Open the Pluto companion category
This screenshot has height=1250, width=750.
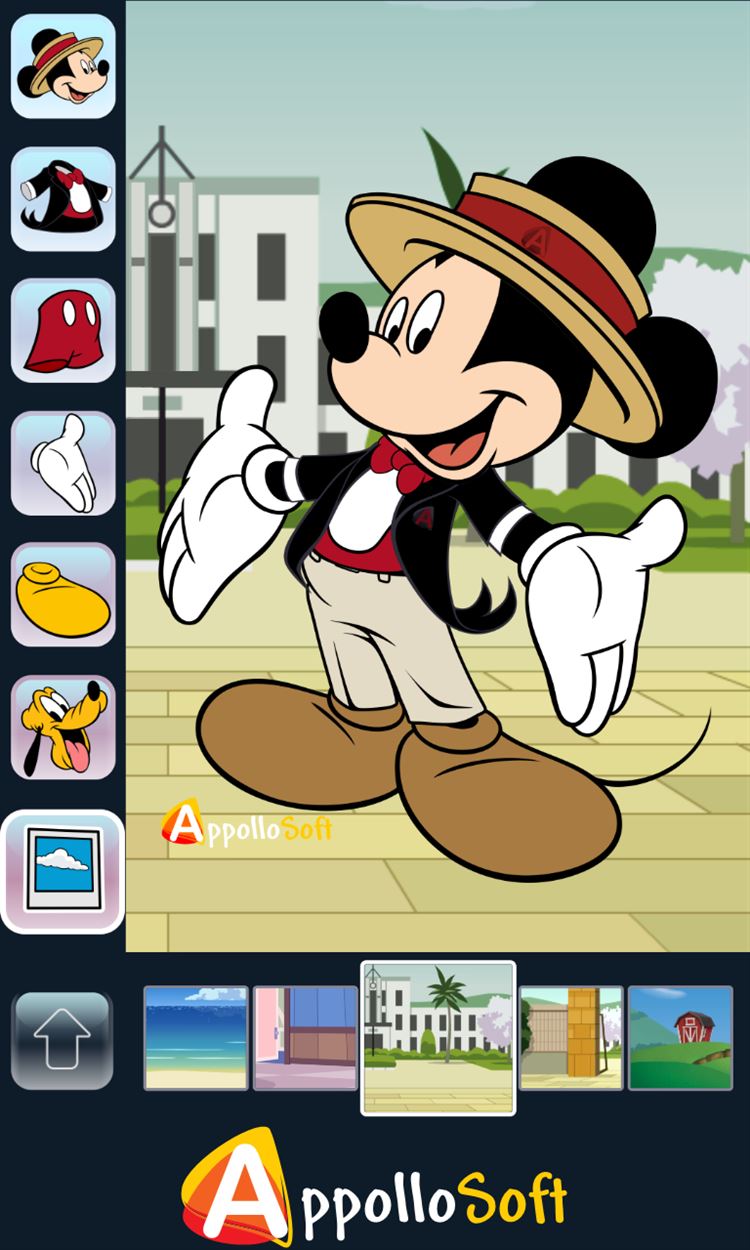coord(63,727)
